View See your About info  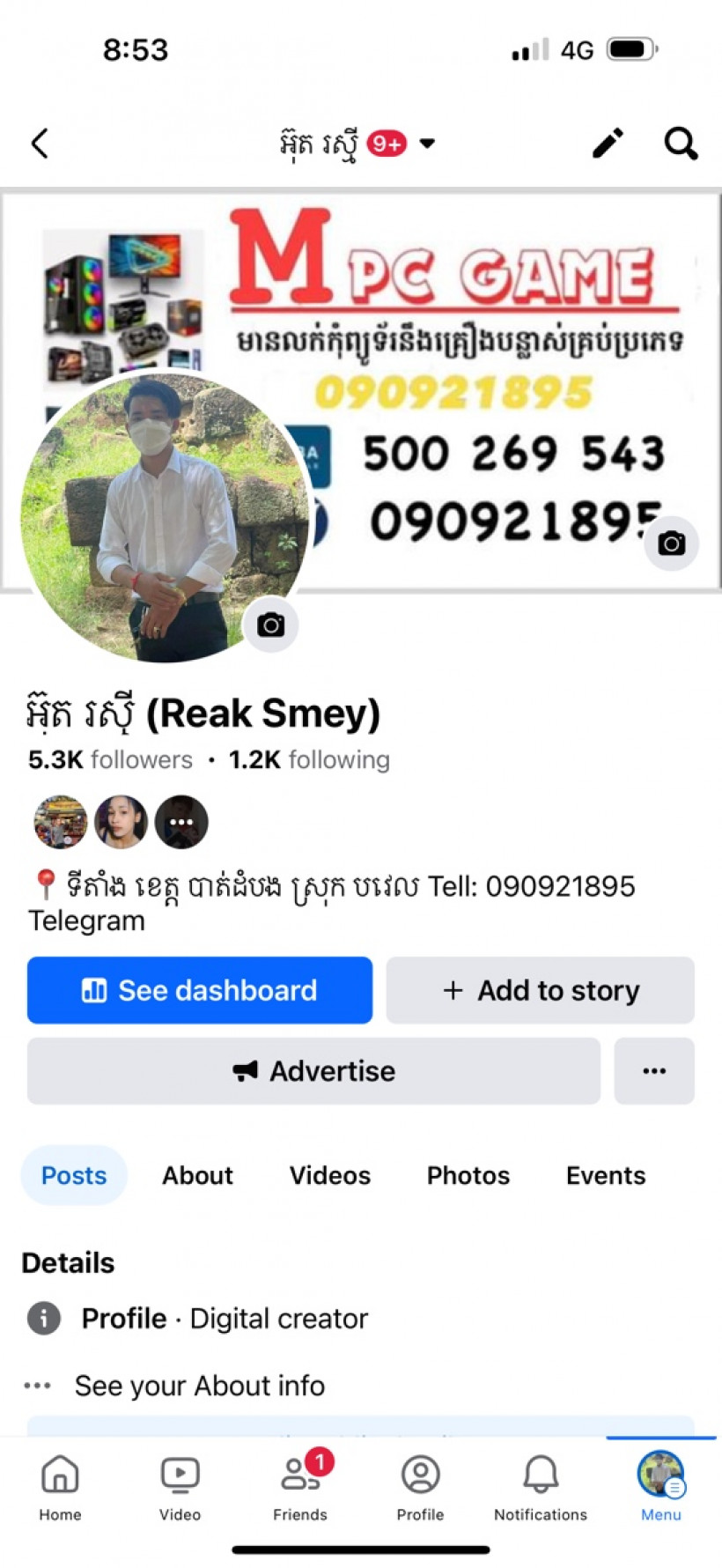click(199, 1386)
